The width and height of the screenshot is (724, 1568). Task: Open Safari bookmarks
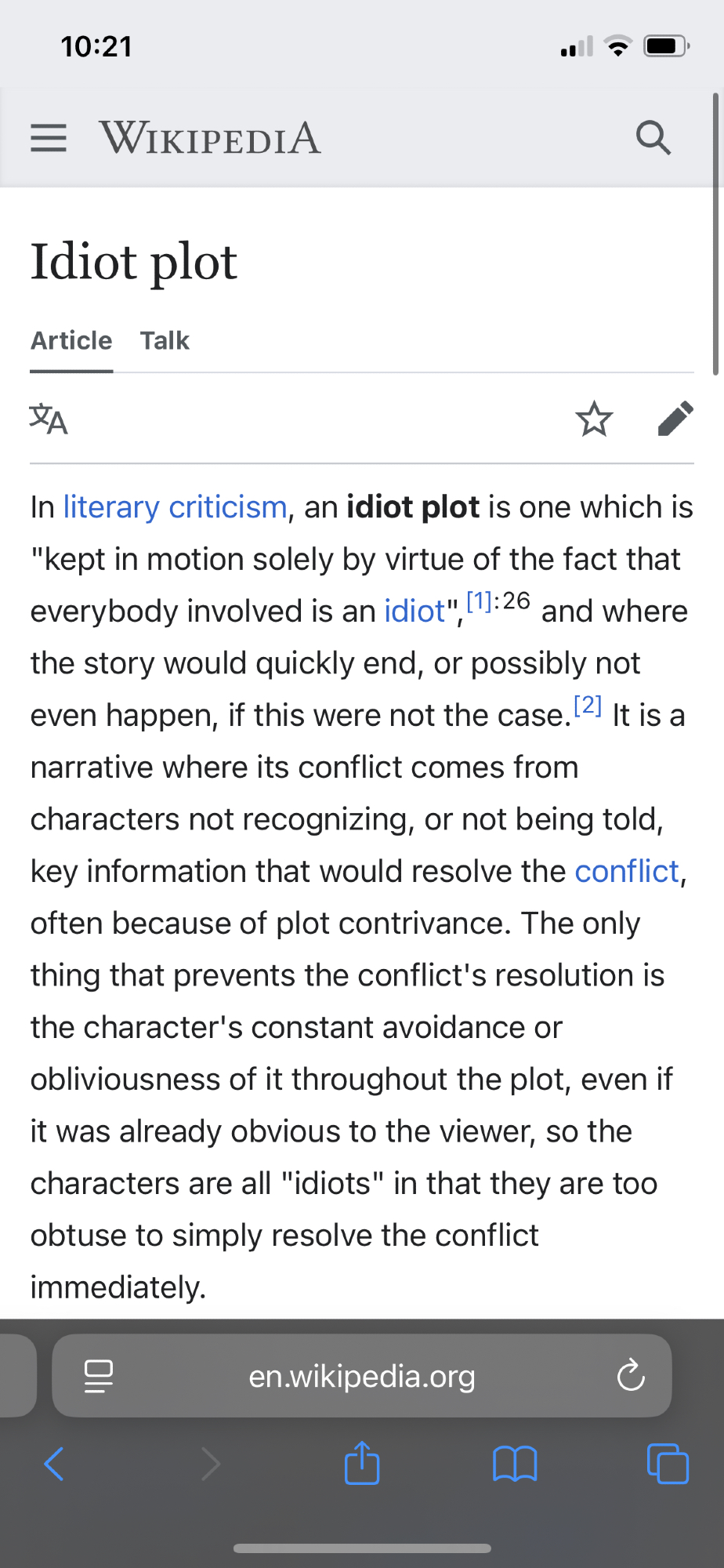[x=515, y=1464]
